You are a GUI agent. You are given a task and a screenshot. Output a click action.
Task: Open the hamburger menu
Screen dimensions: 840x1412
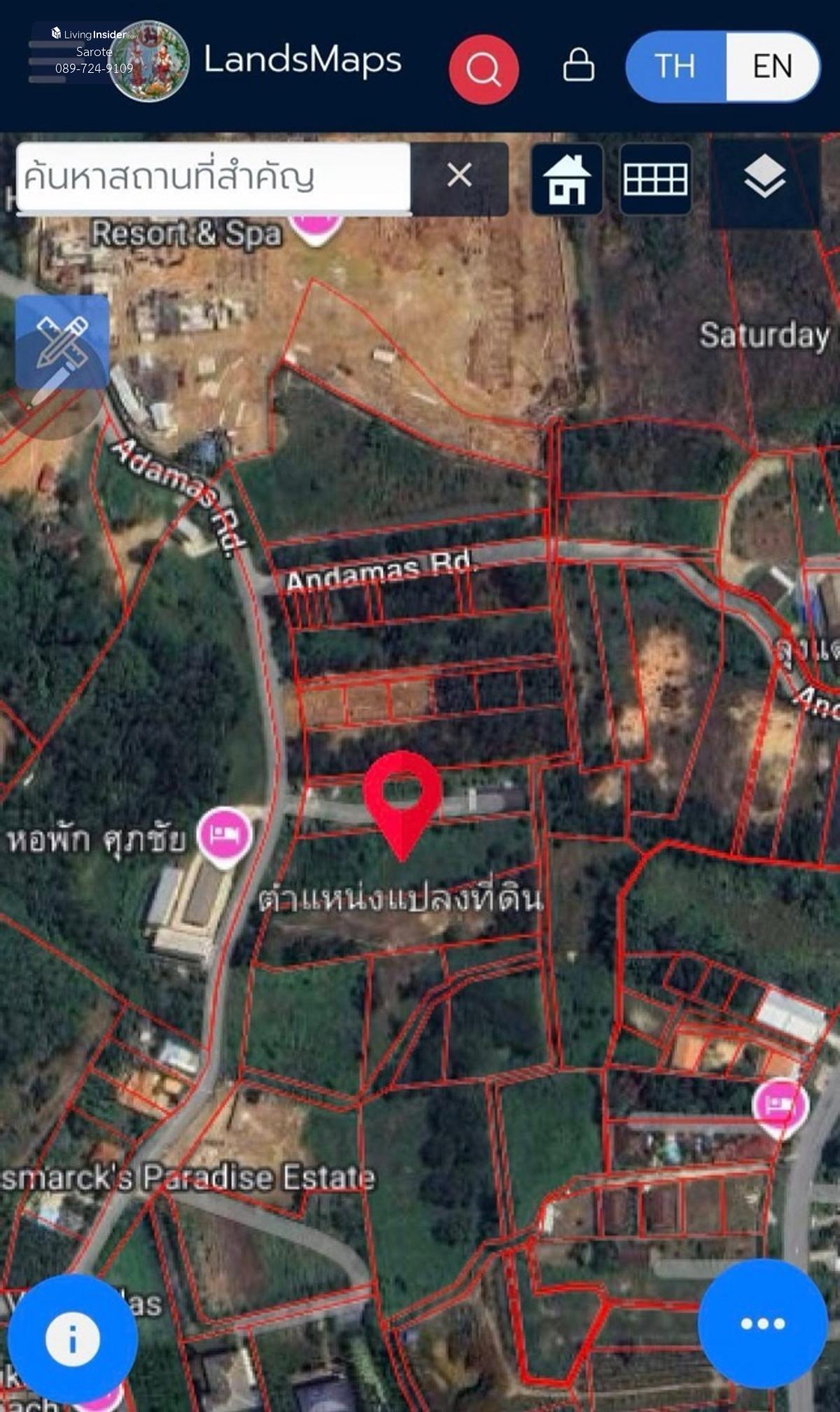(x=46, y=62)
